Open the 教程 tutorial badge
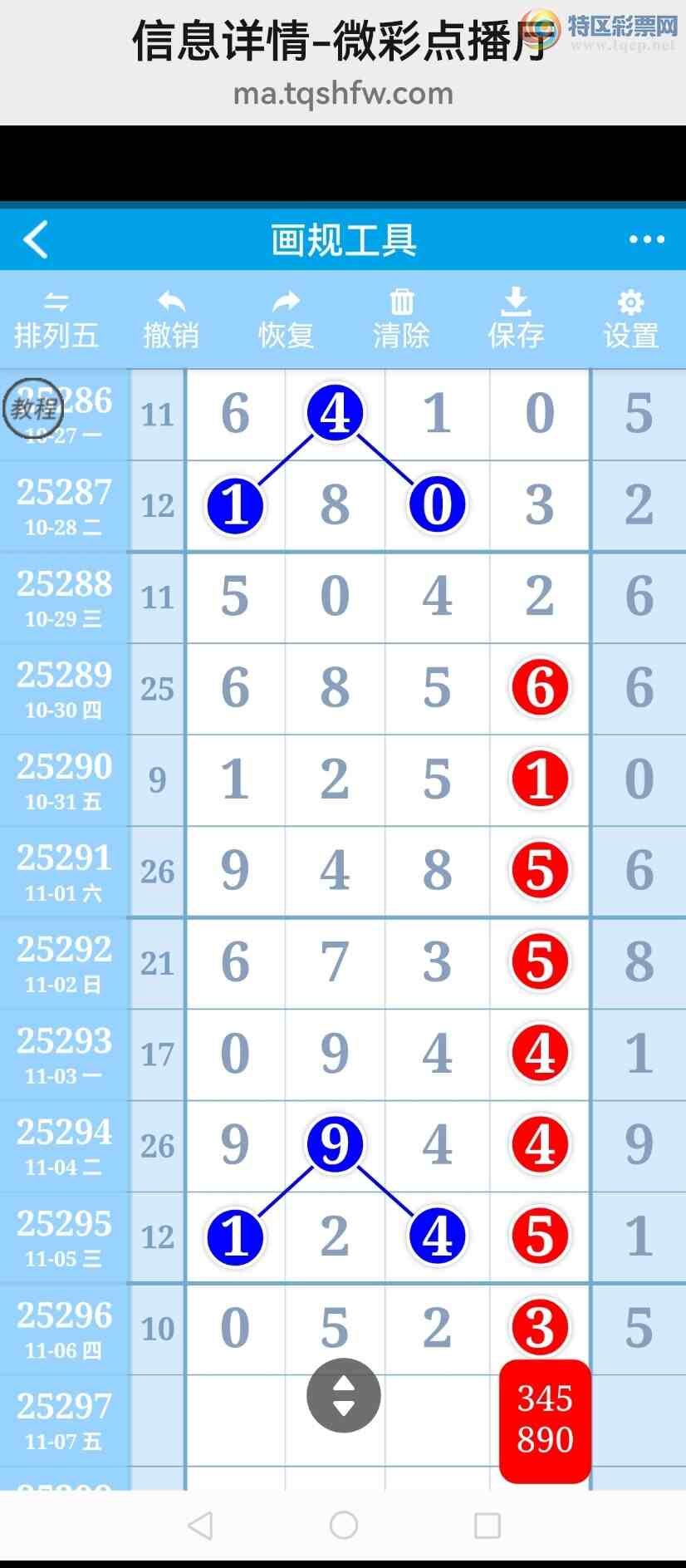 [33, 408]
